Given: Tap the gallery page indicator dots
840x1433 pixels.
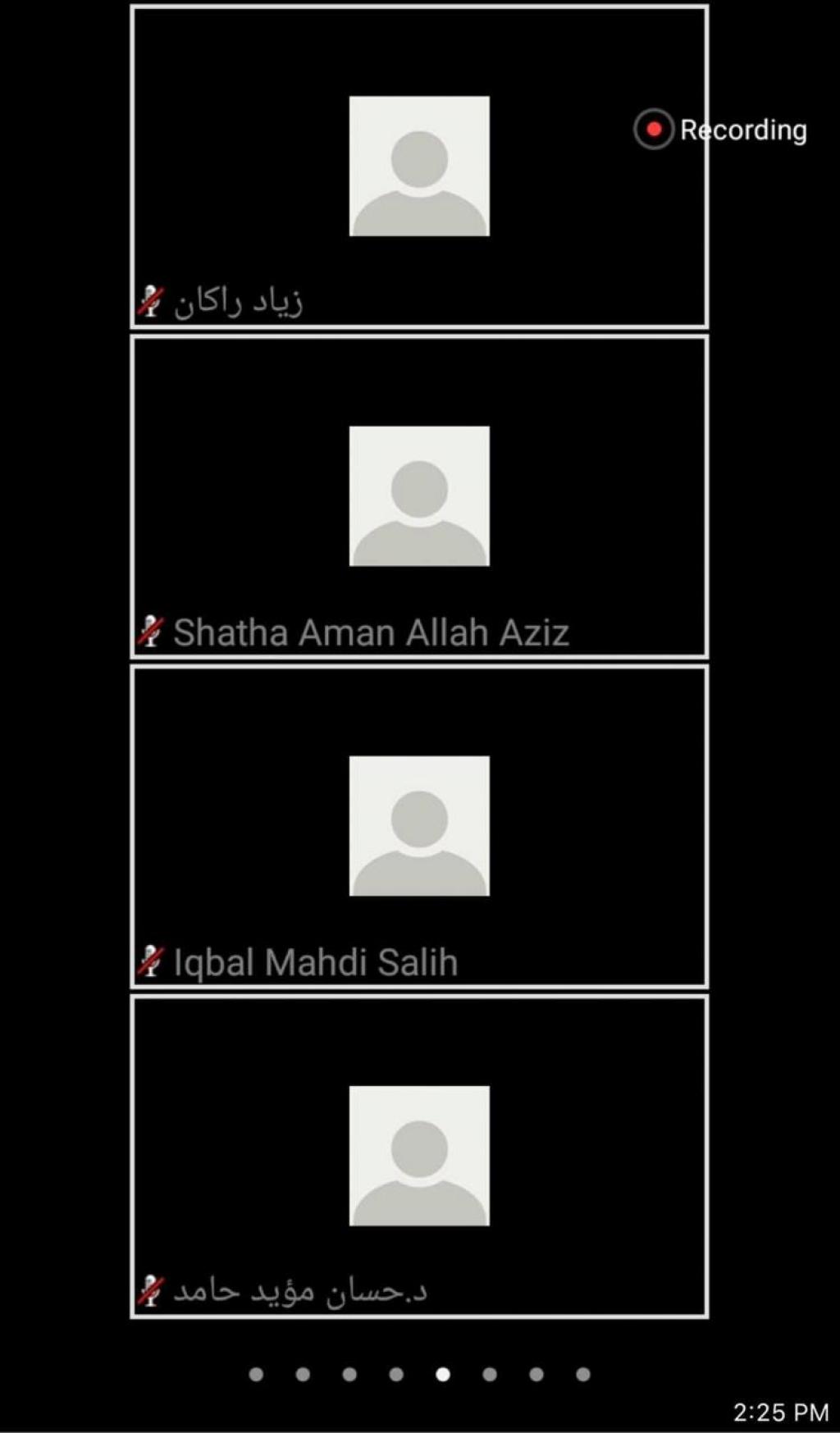Looking at the screenshot, I should (x=419, y=1374).
